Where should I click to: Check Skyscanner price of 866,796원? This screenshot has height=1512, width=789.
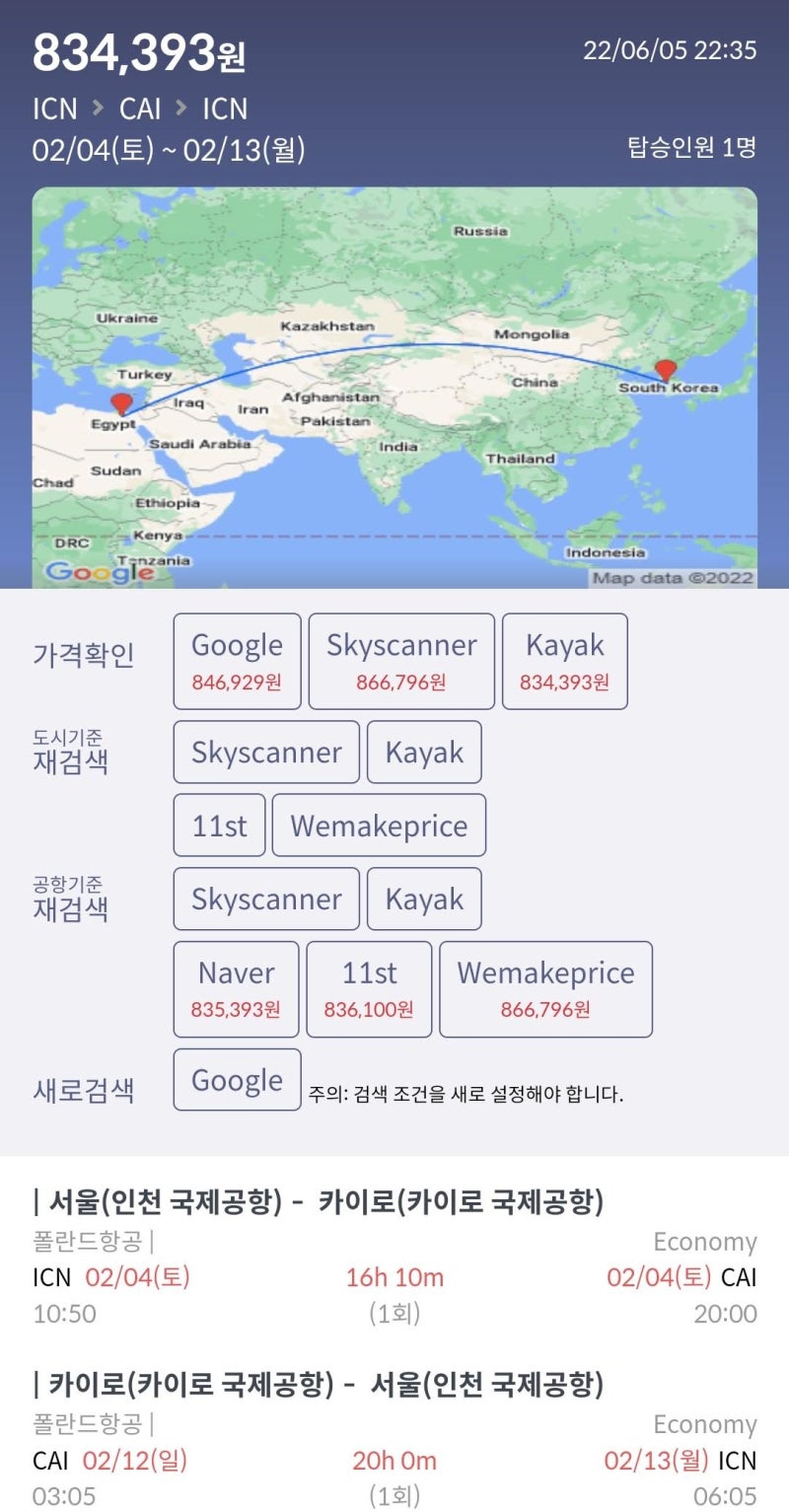401,661
